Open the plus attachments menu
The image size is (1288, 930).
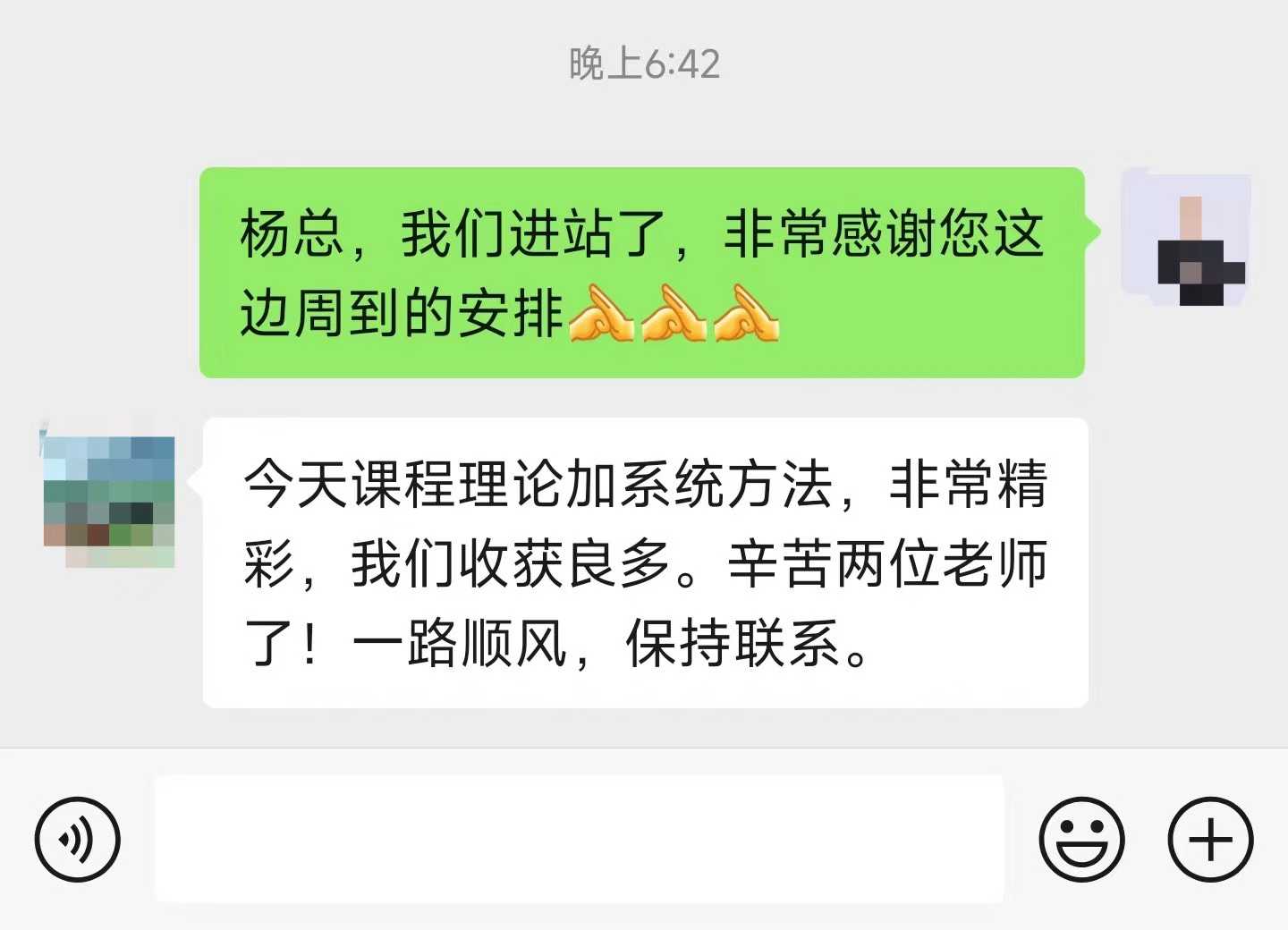click(1210, 840)
